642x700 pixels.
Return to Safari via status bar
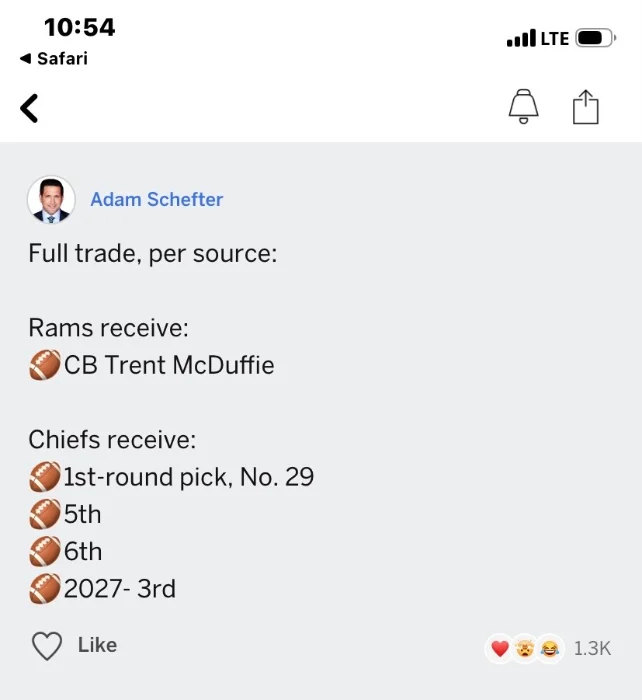[x=53, y=58]
